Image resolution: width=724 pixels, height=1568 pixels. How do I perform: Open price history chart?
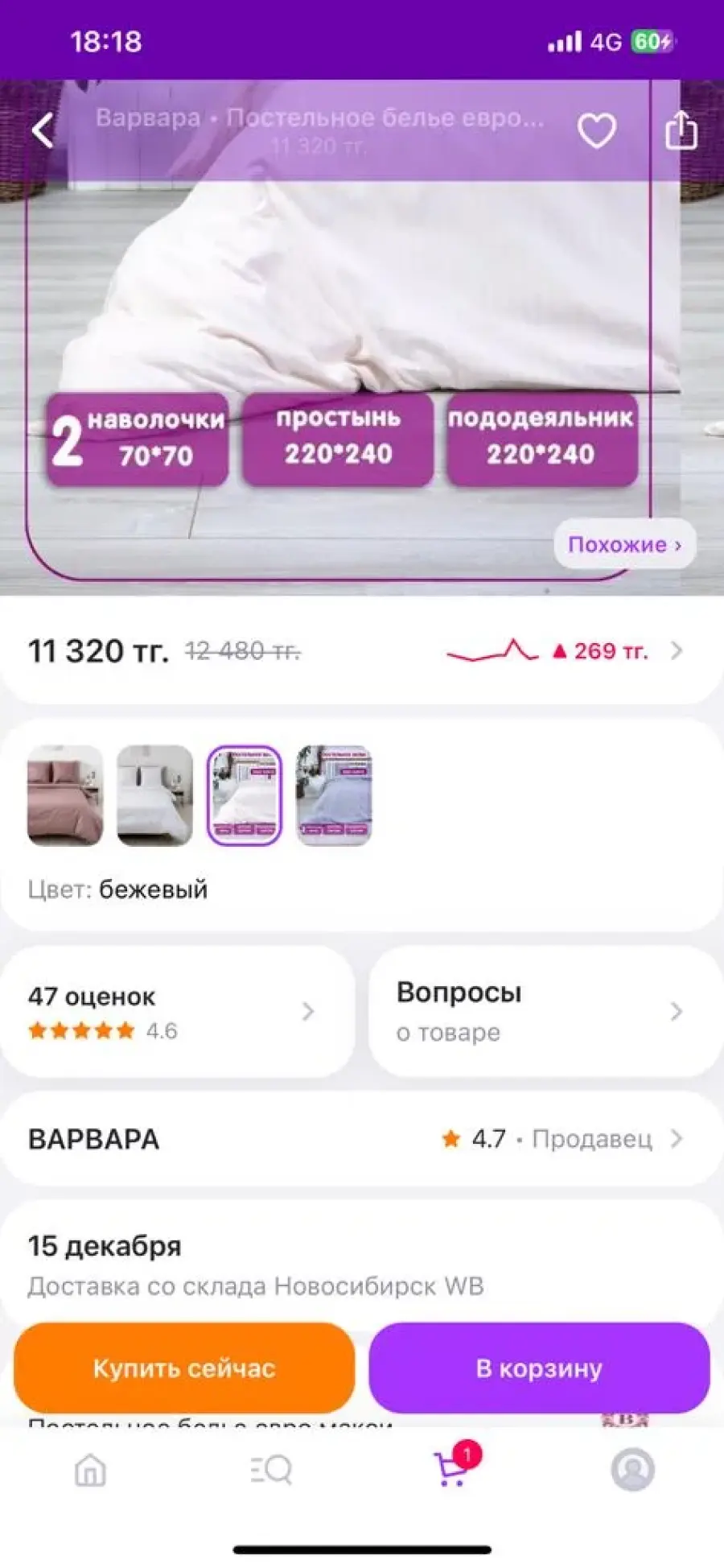point(563,650)
